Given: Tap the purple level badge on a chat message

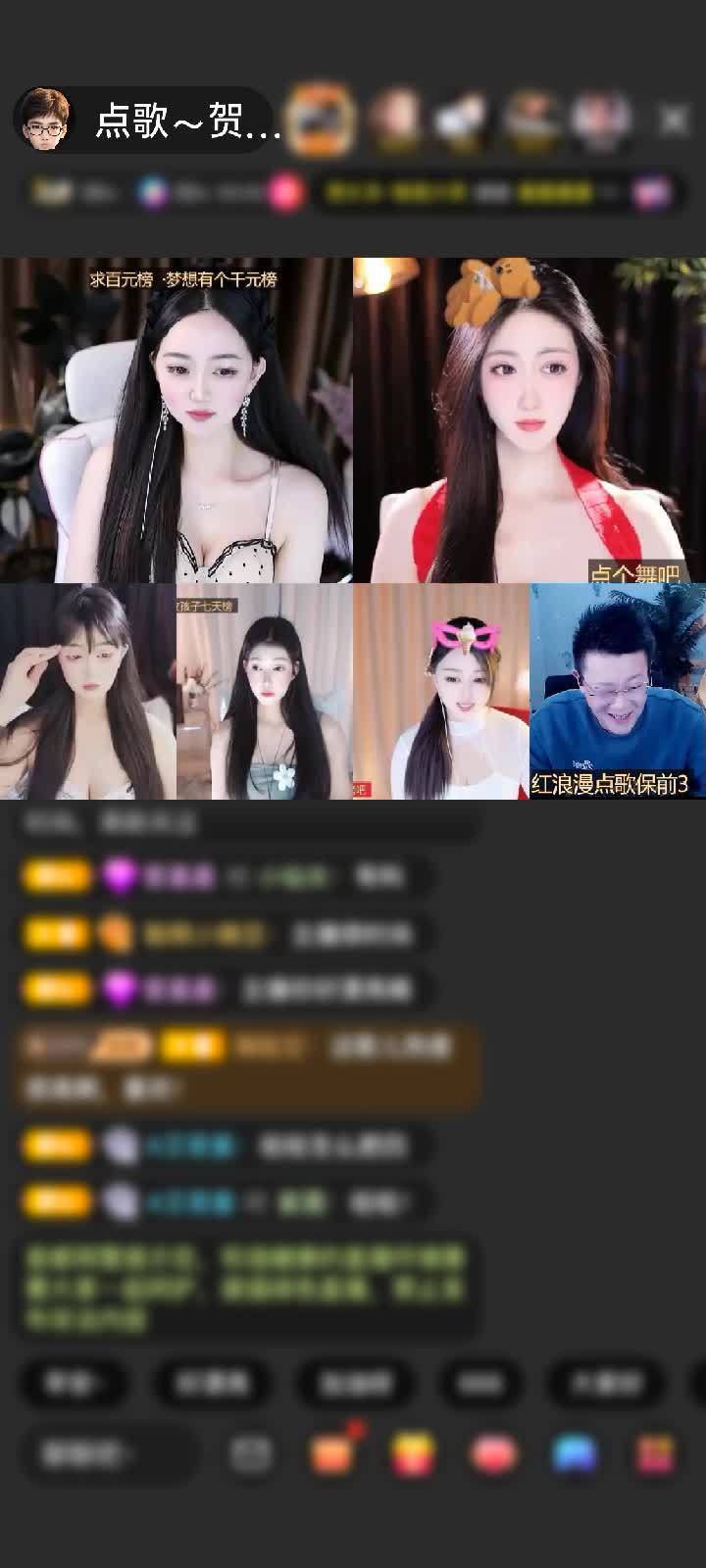Looking at the screenshot, I should [x=121, y=873].
